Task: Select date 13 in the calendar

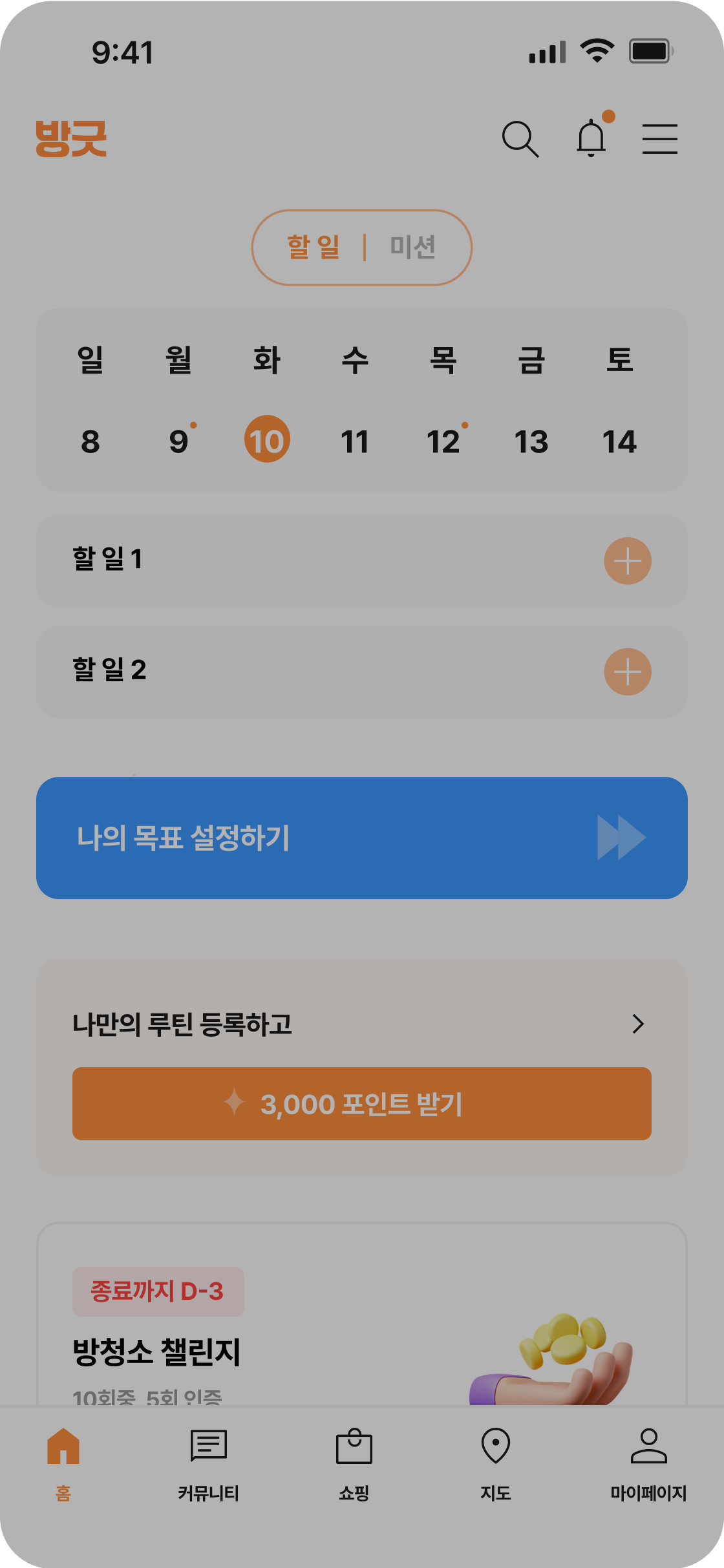Action: tap(531, 442)
